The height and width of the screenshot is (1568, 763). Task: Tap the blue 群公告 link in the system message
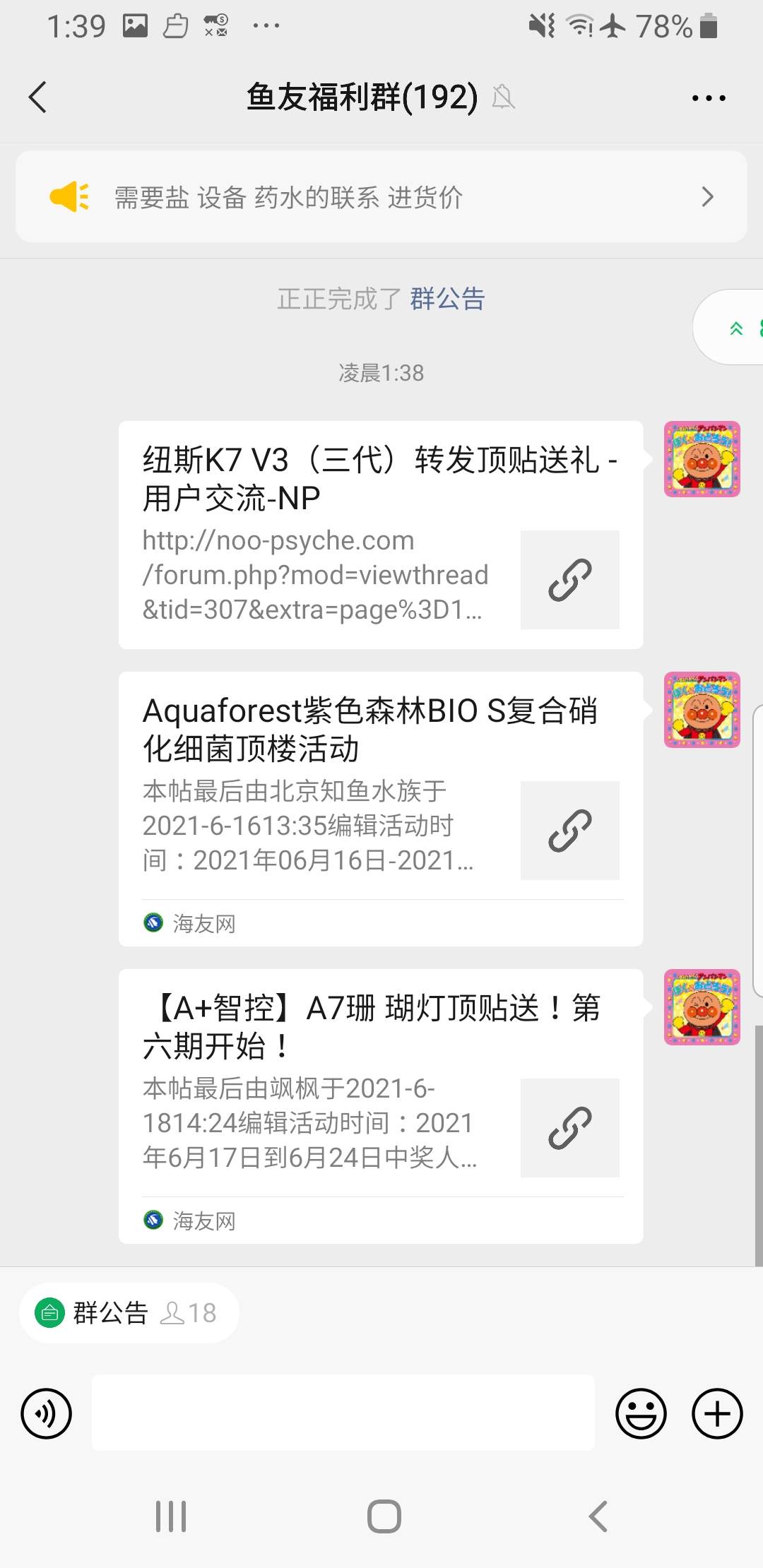pos(447,299)
